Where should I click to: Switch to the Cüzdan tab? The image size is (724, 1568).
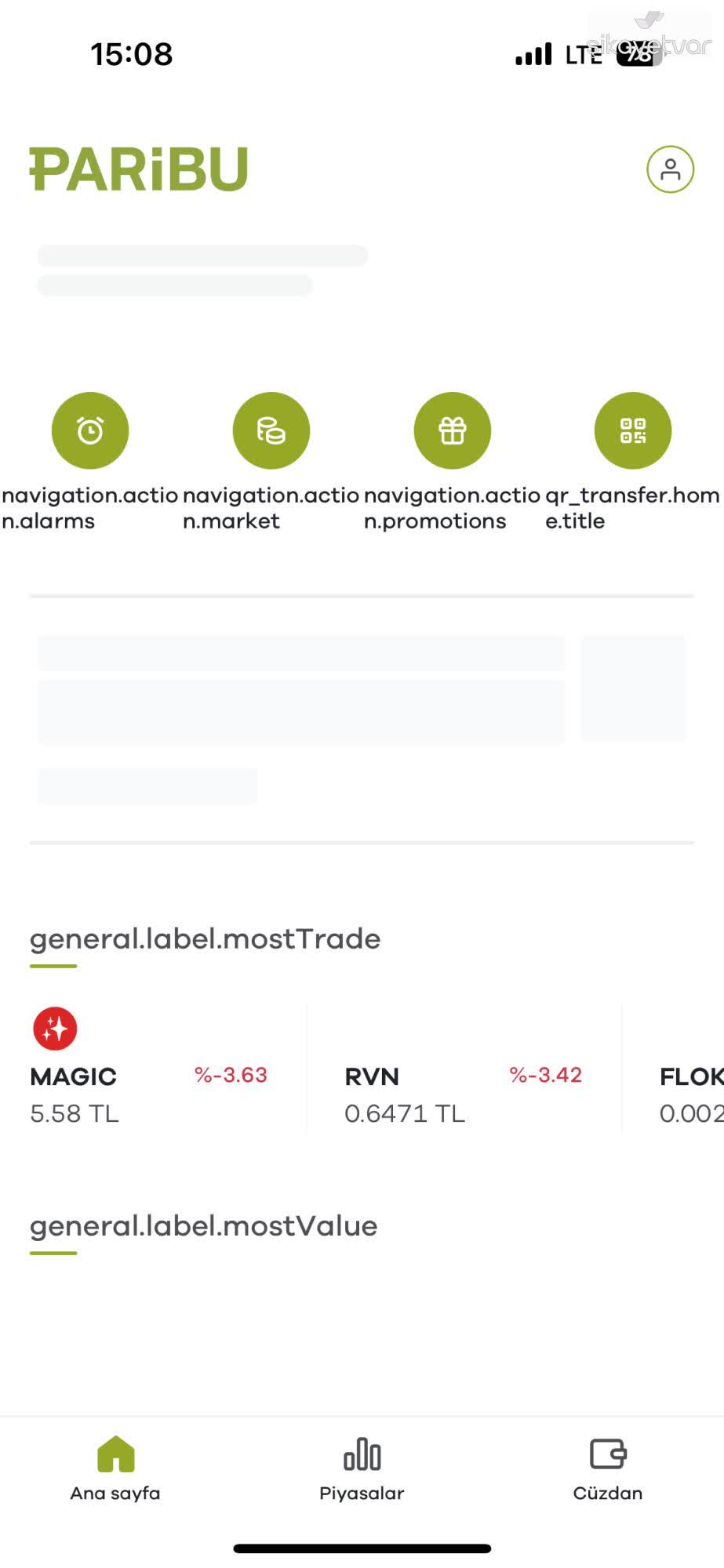click(x=608, y=1468)
